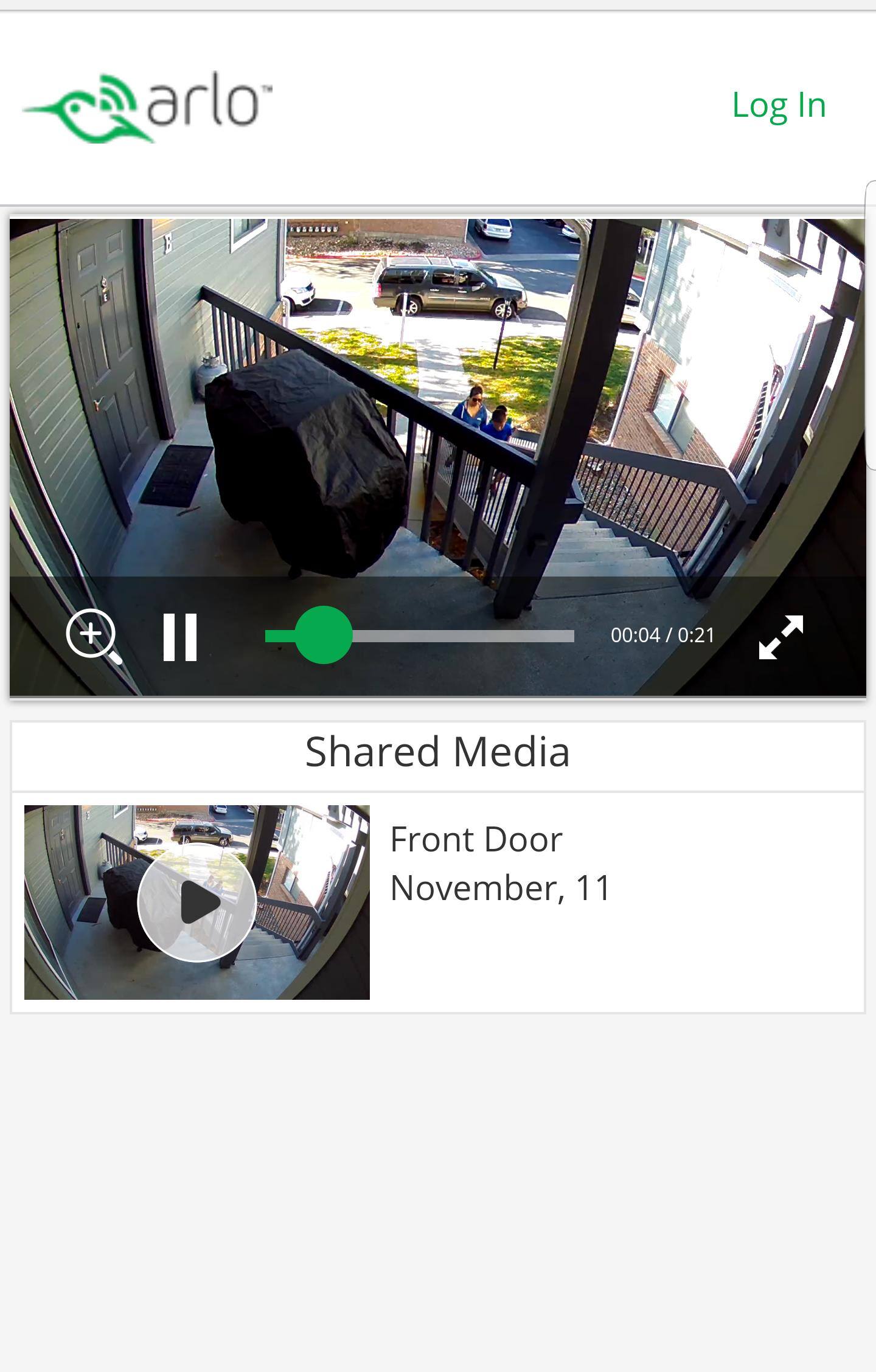Expand the video to fullscreen
The width and height of the screenshot is (876, 1372).
pyautogui.click(x=781, y=637)
